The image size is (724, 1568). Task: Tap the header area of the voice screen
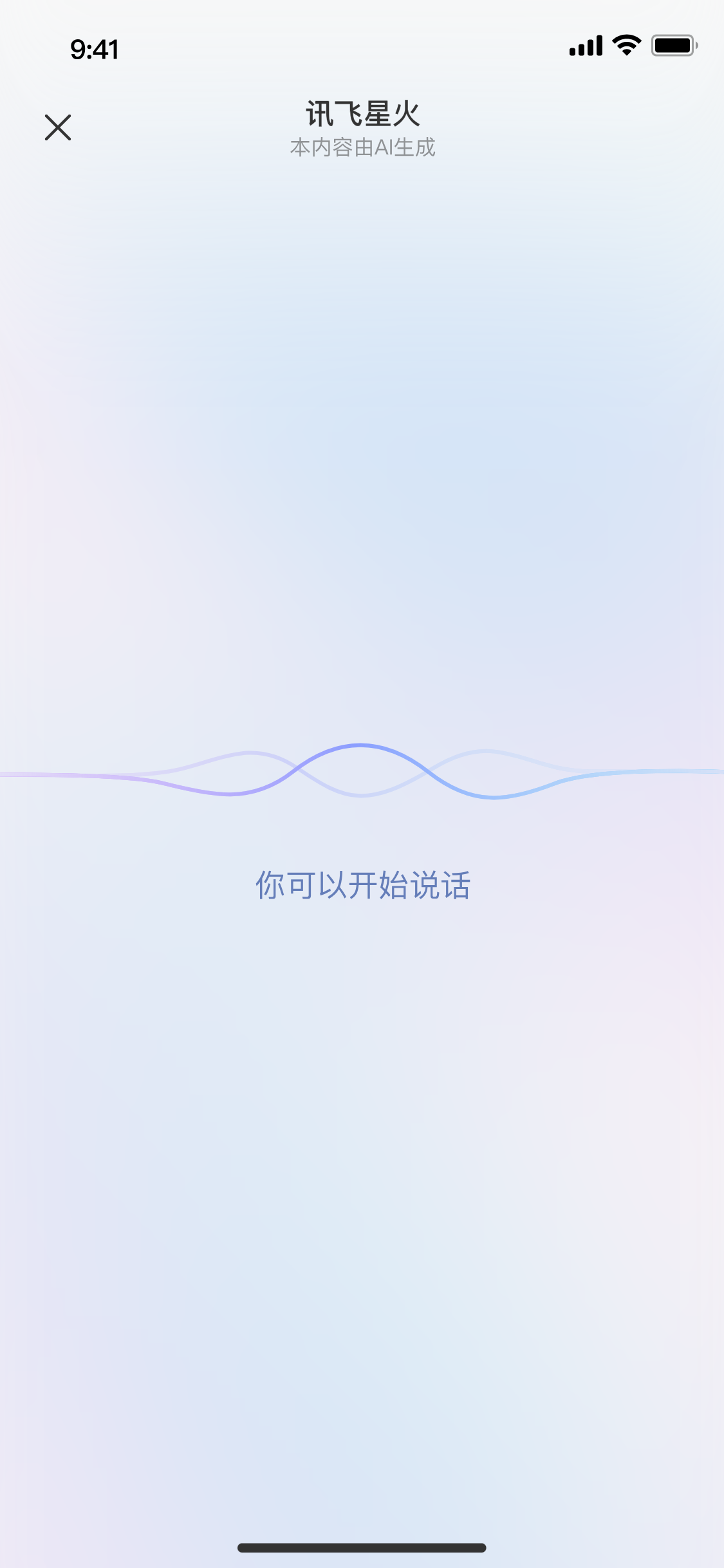click(x=362, y=129)
